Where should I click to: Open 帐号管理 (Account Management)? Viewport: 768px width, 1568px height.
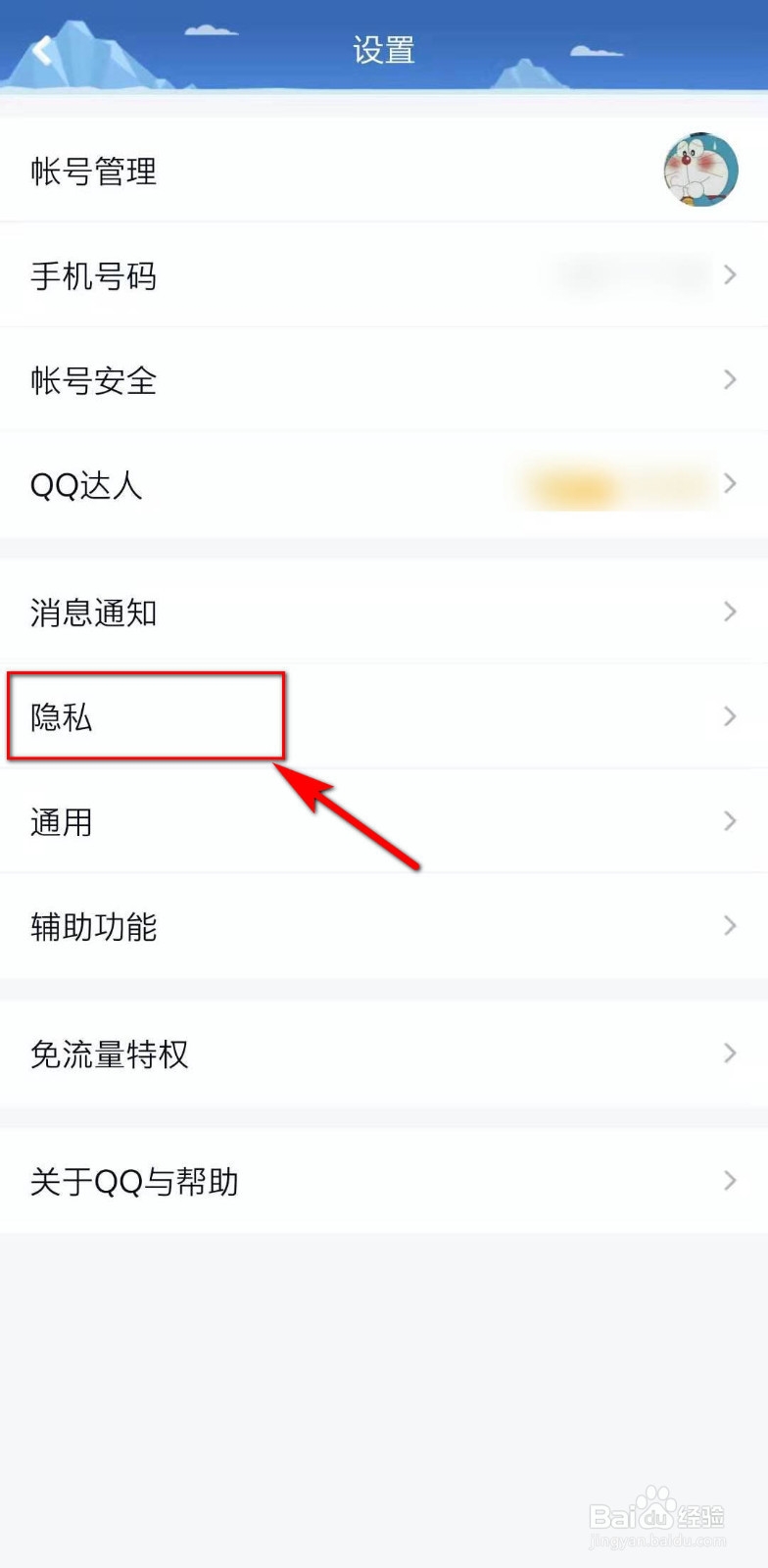93,172
